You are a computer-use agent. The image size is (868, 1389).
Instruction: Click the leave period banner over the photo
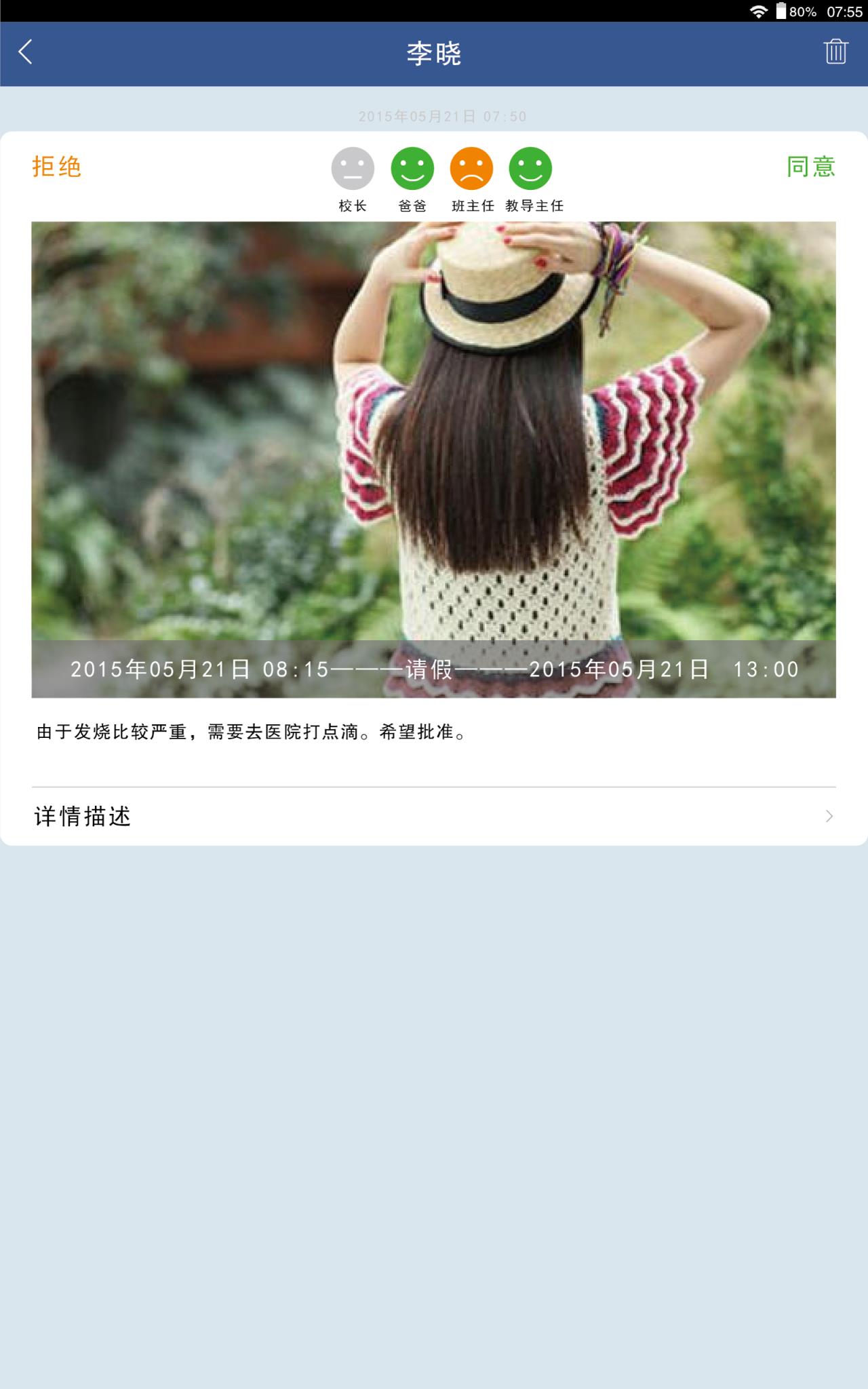(x=434, y=669)
